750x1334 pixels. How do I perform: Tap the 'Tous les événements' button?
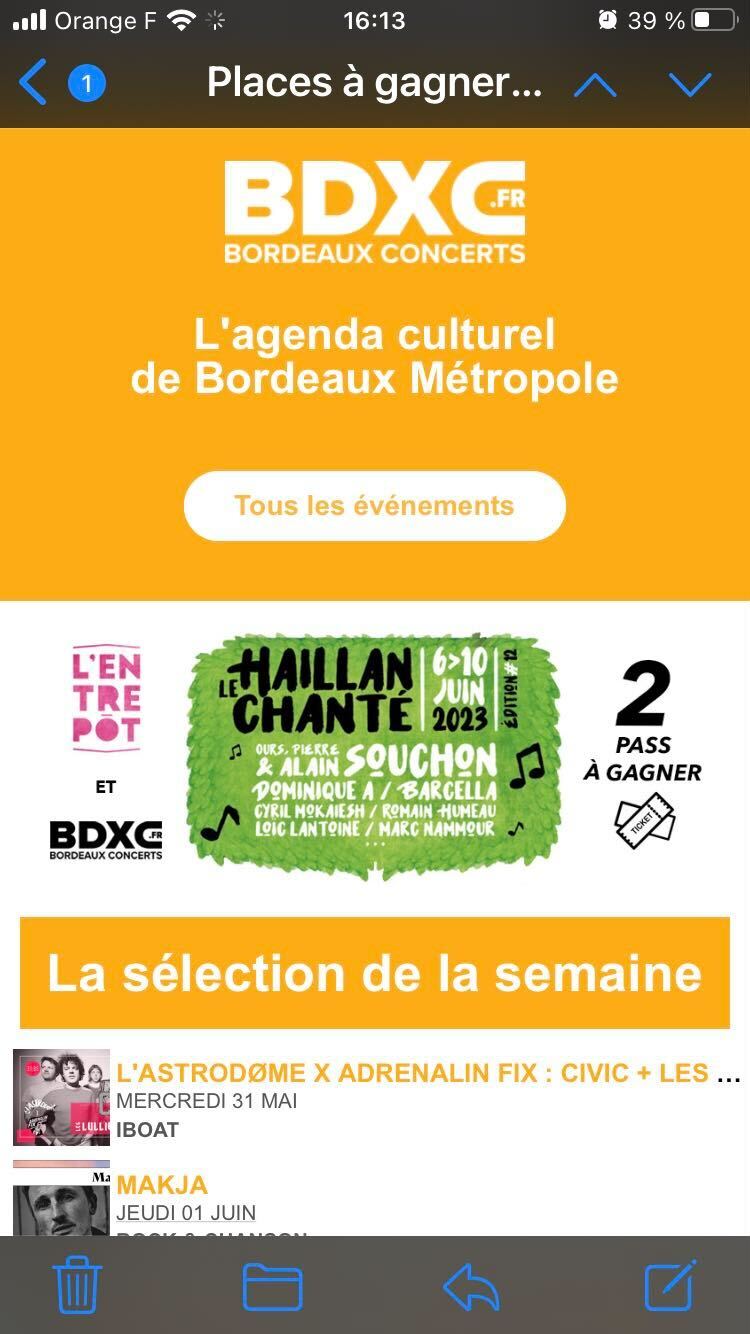click(374, 506)
